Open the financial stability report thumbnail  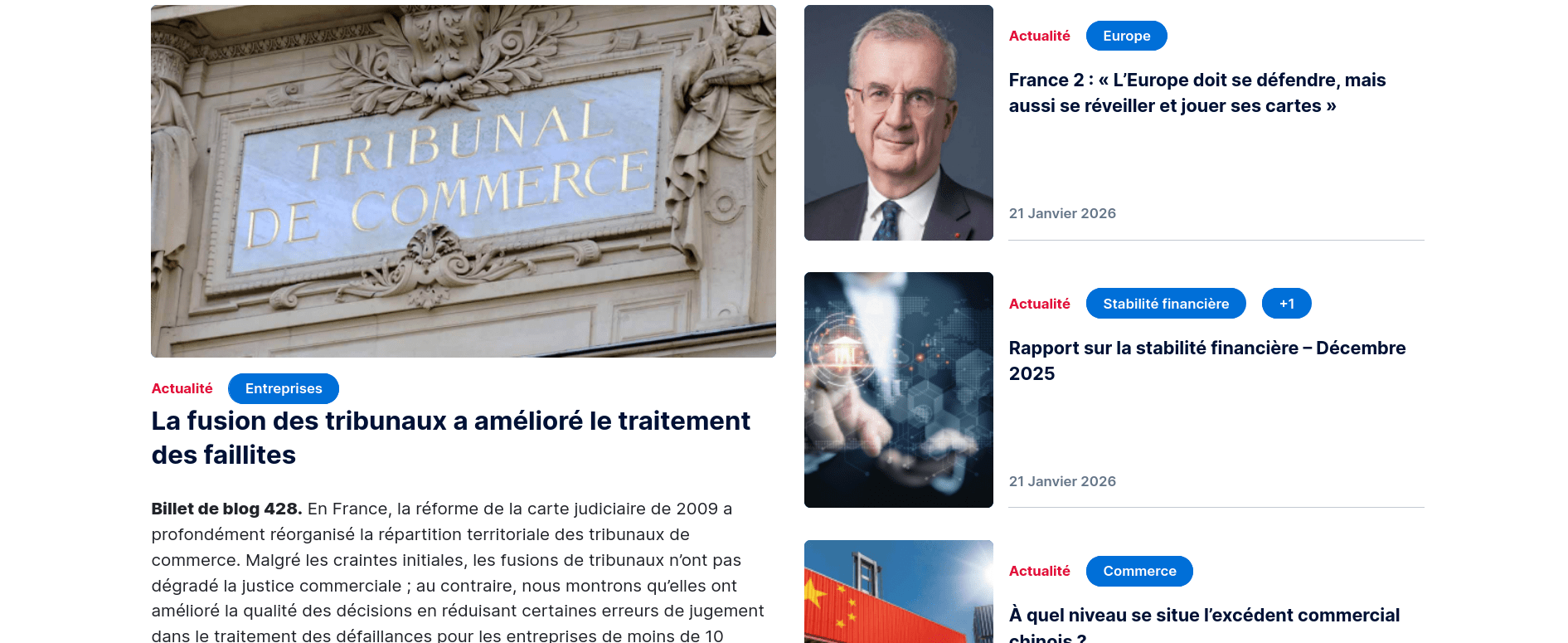tap(898, 390)
